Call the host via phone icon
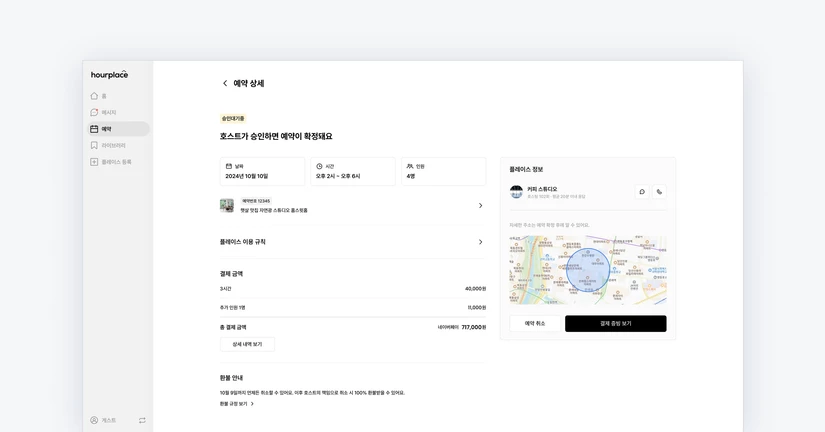Viewport: 825px width, 432px height. tap(659, 192)
